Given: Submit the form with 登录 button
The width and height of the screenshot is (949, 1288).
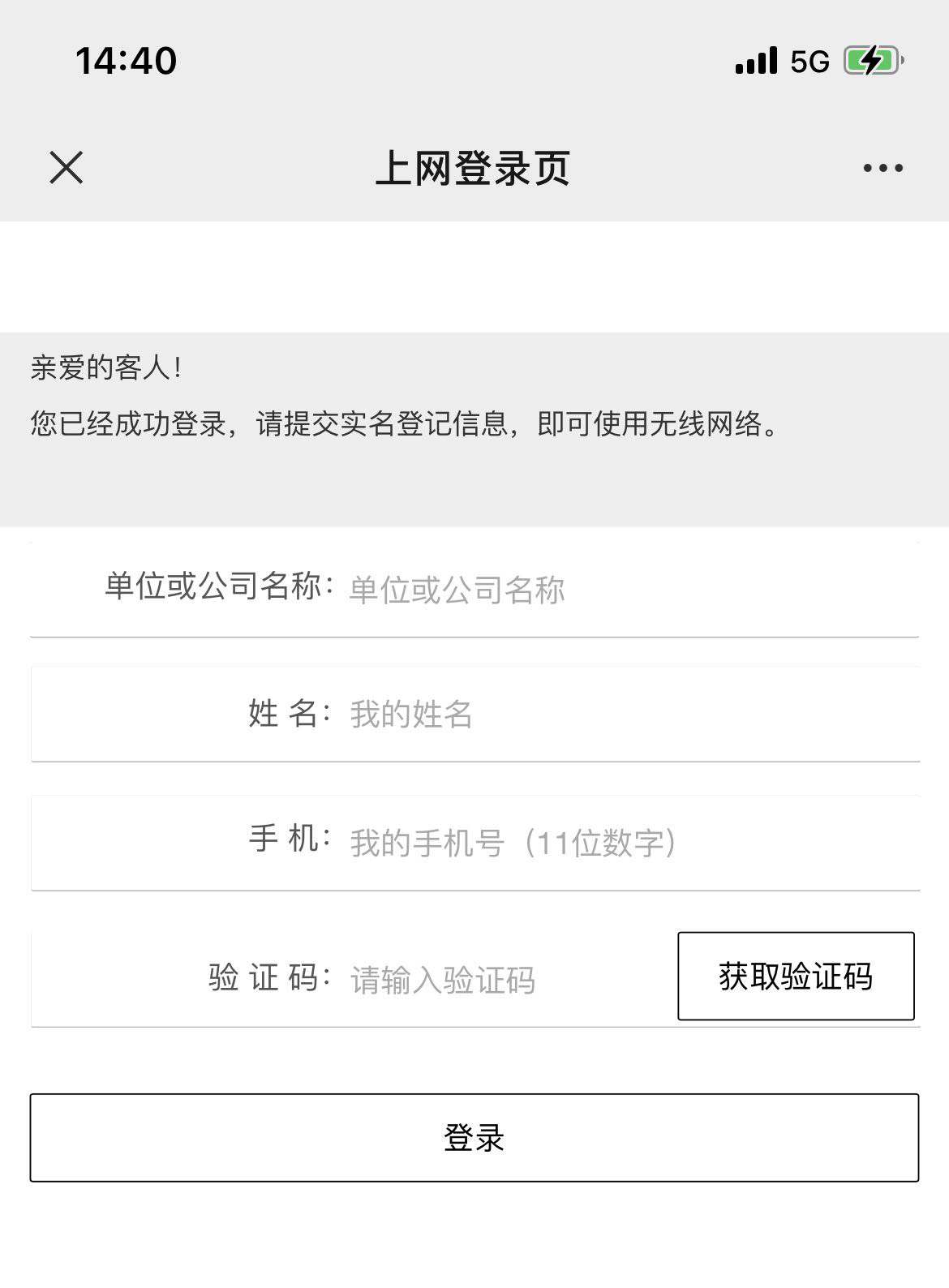Looking at the screenshot, I should (474, 1137).
